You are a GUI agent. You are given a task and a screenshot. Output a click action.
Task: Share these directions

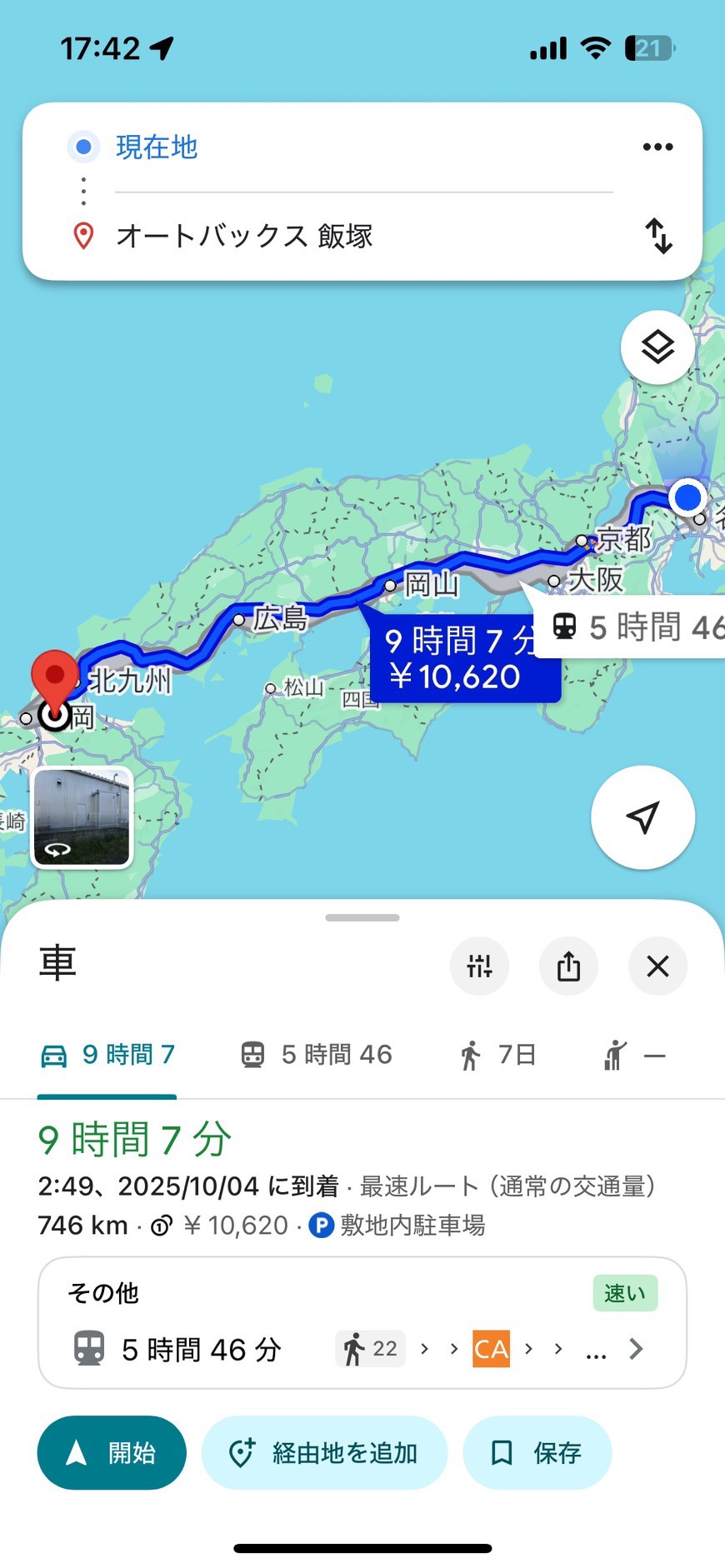[568, 966]
